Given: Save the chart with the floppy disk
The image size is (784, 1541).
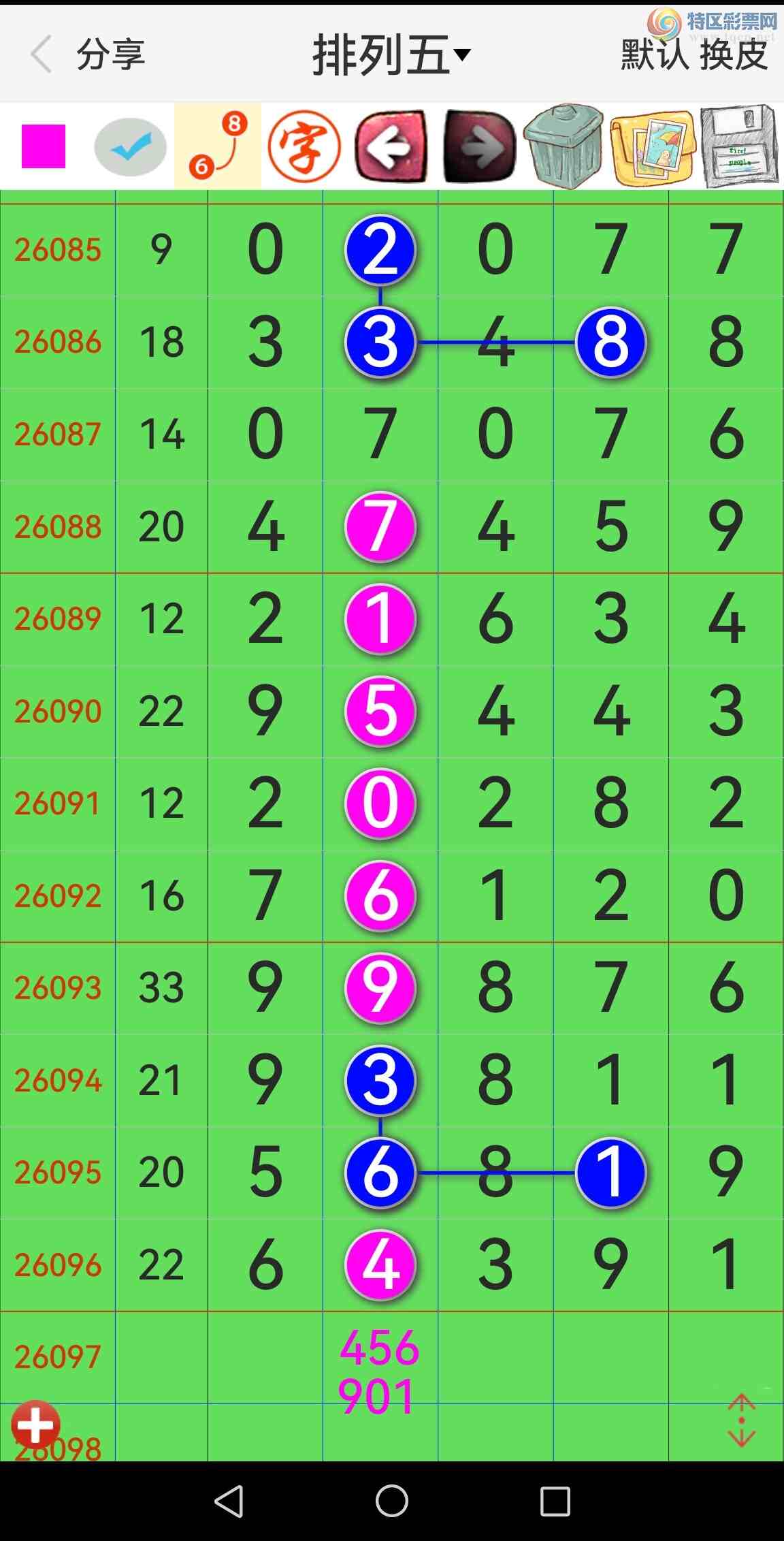Looking at the screenshot, I should click(740, 146).
